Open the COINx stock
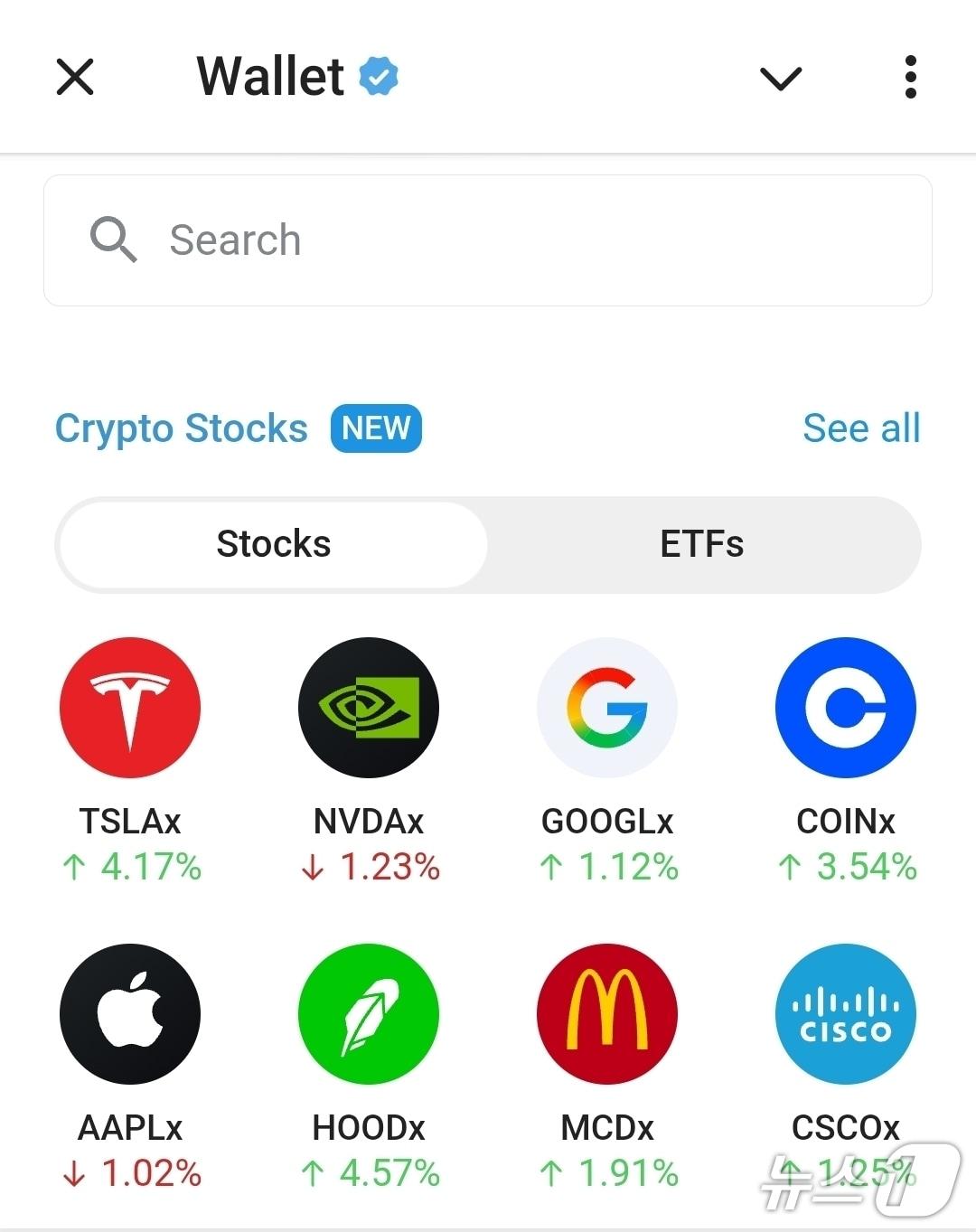Screen dimensions: 976x1232 point(846,709)
